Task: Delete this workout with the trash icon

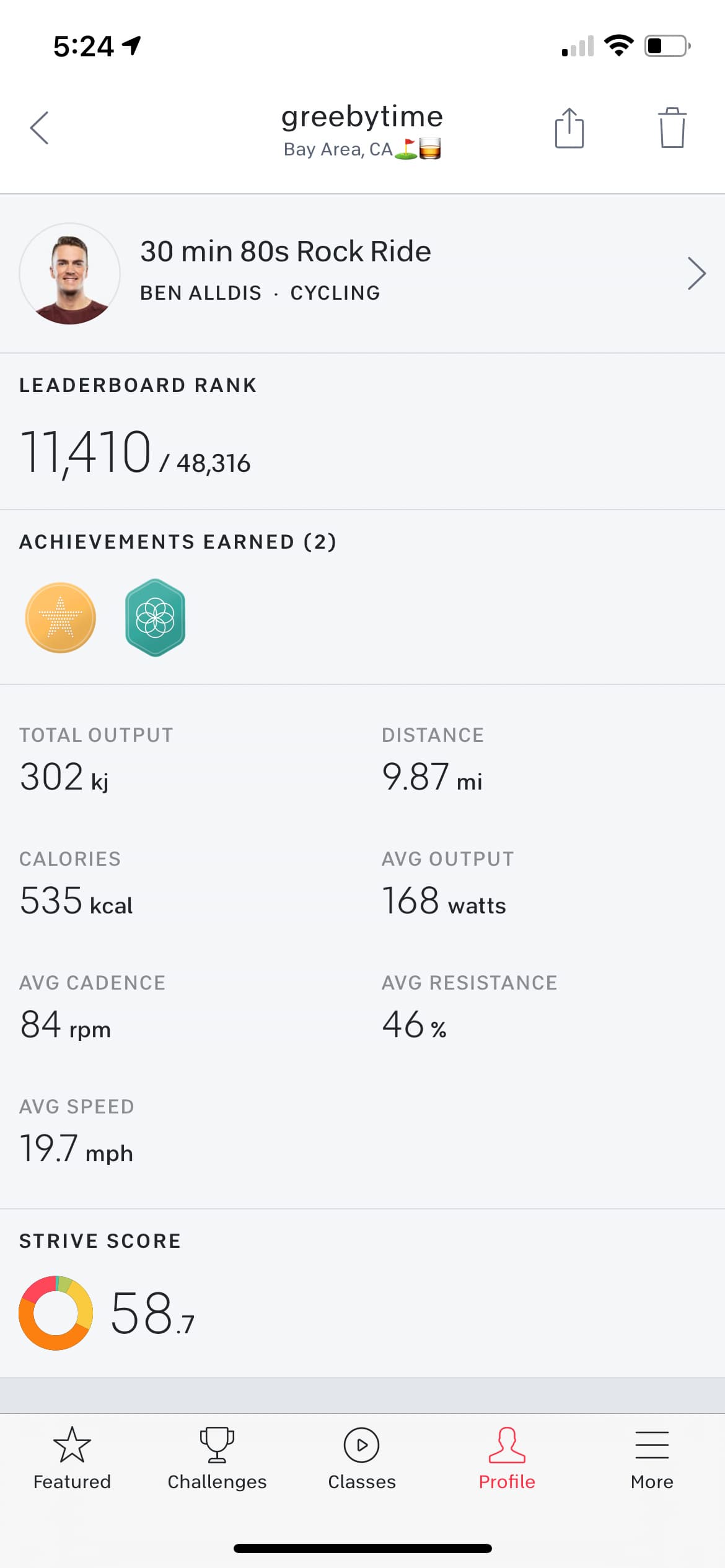Action: coord(672,128)
